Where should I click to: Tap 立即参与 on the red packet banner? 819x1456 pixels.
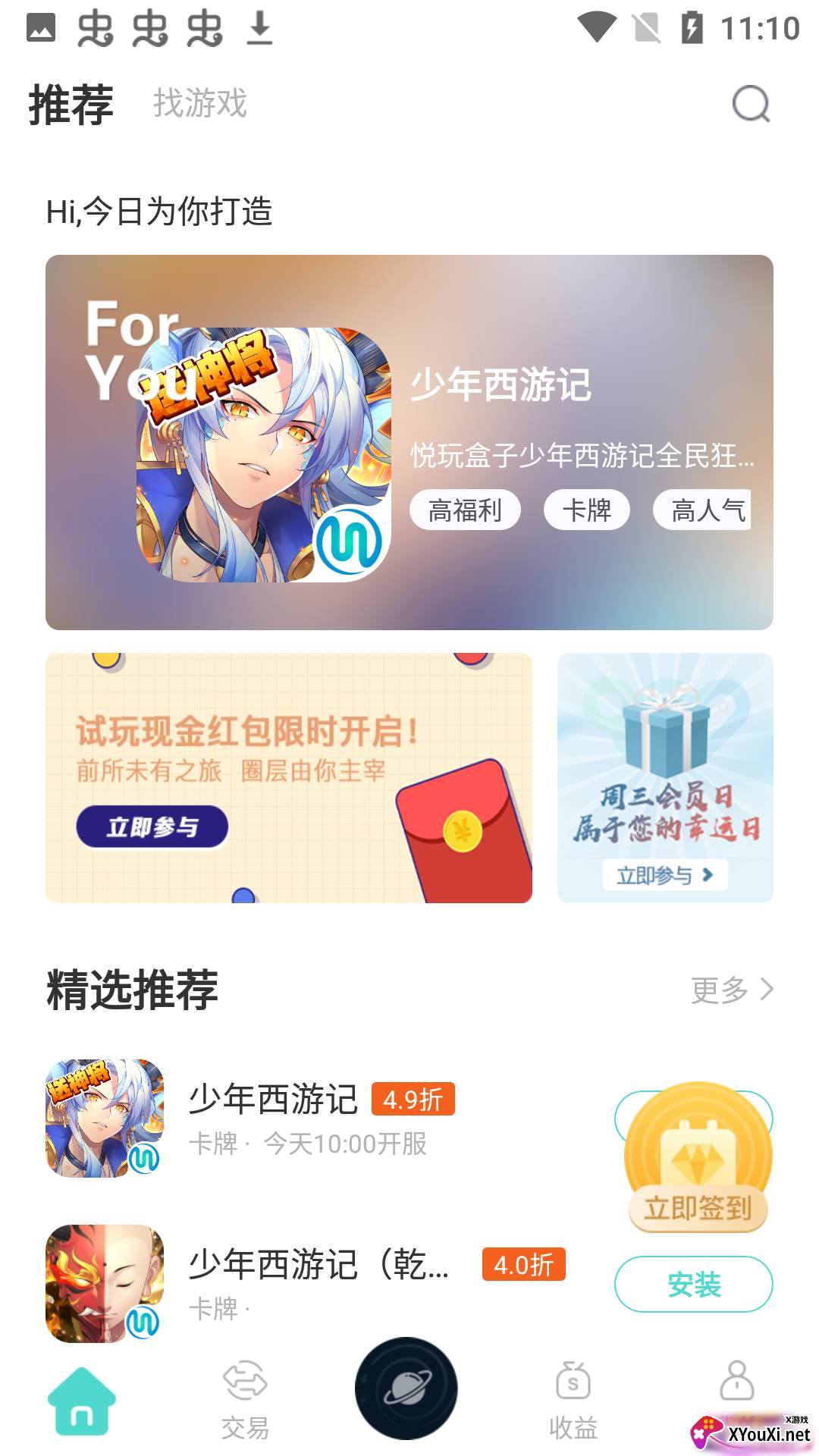pyautogui.click(x=152, y=827)
